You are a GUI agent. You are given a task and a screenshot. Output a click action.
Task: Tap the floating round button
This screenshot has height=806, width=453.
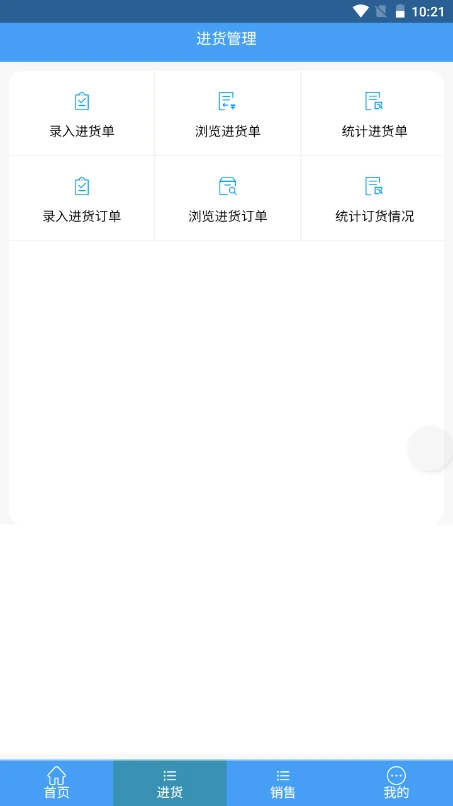430,448
